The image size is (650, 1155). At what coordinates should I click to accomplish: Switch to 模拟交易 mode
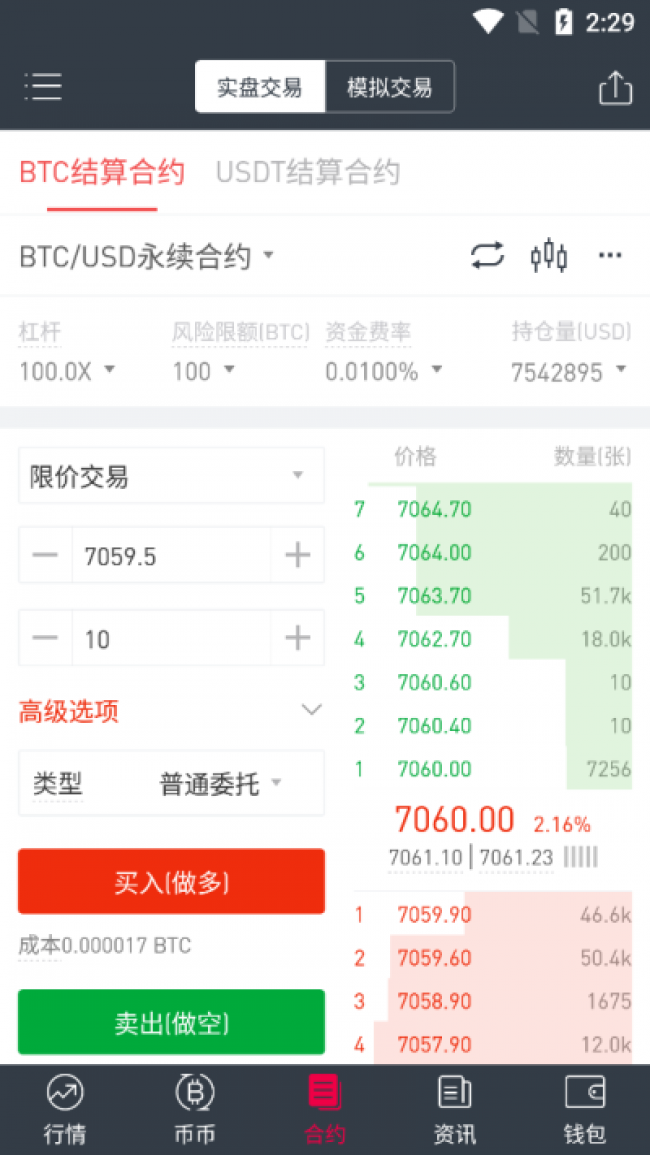coord(389,87)
